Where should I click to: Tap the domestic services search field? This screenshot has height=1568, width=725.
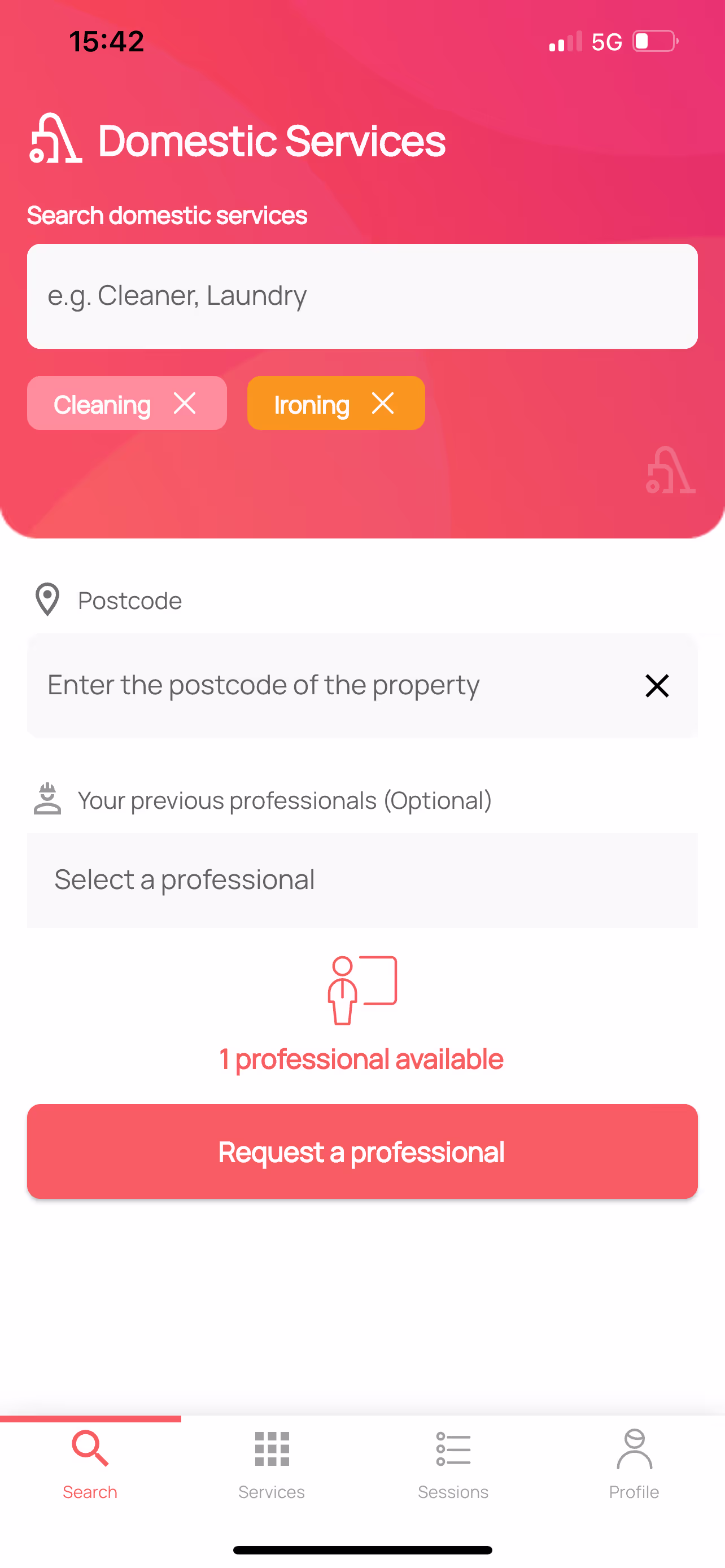361,296
